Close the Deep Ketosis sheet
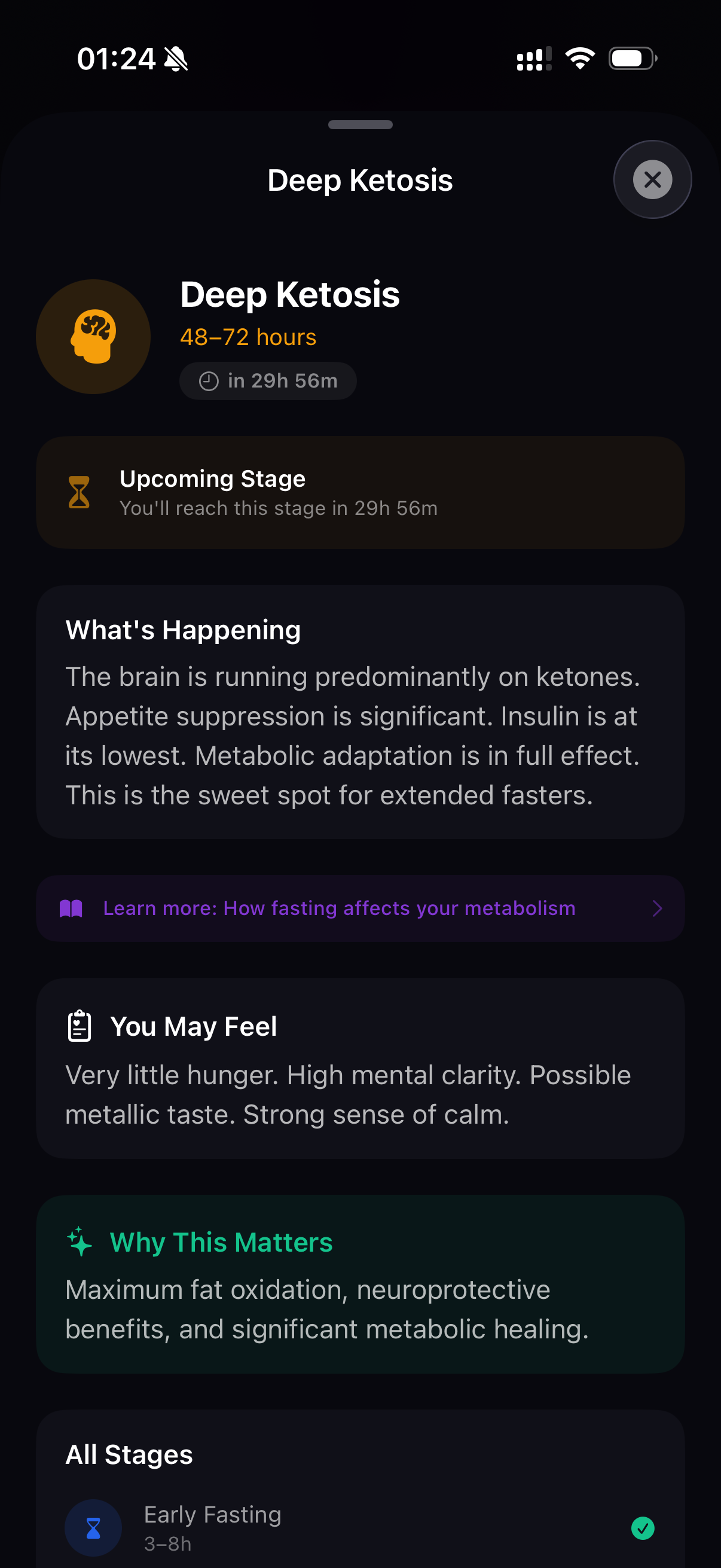This screenshot has width=721, height=1568. click(652, 179)
